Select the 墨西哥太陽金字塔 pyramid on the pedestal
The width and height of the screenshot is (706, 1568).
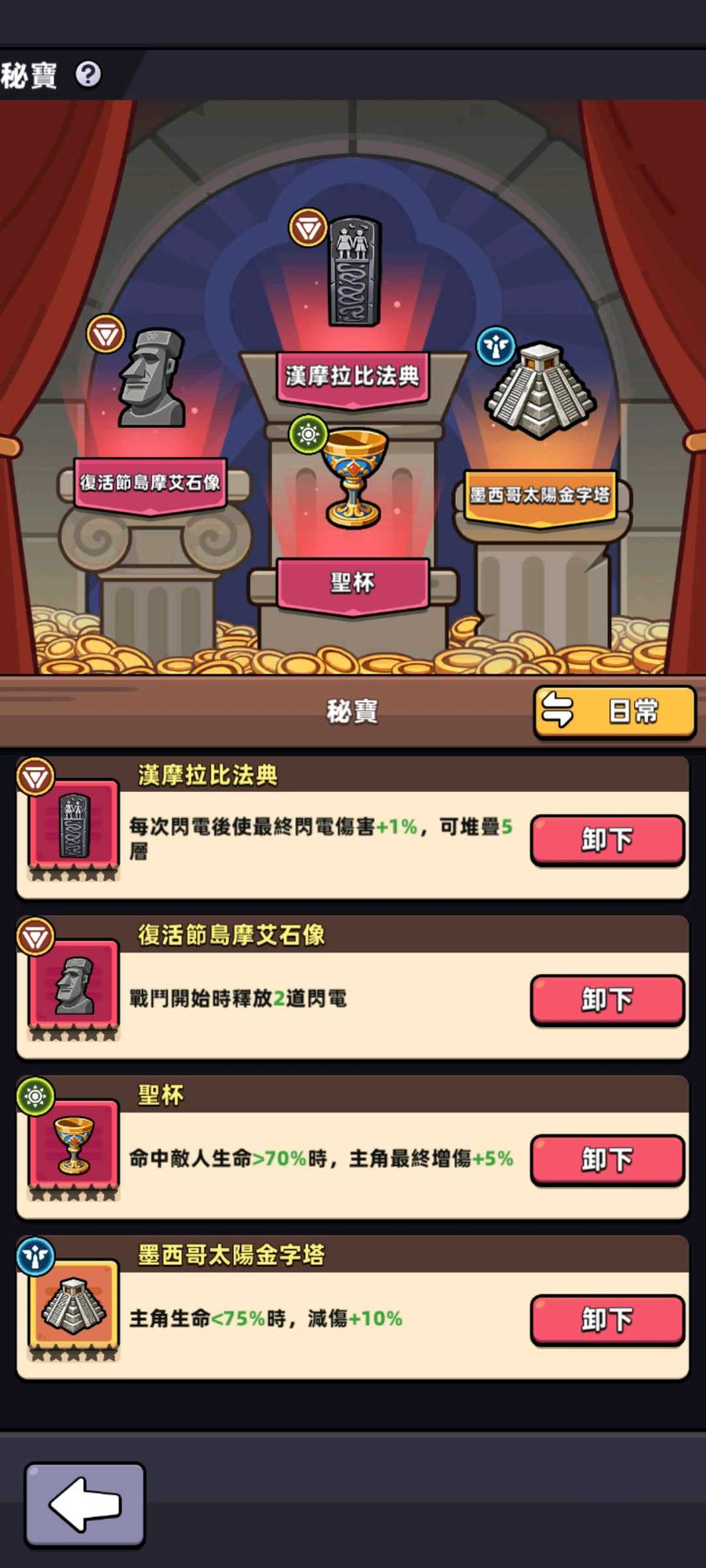[540, 390]
